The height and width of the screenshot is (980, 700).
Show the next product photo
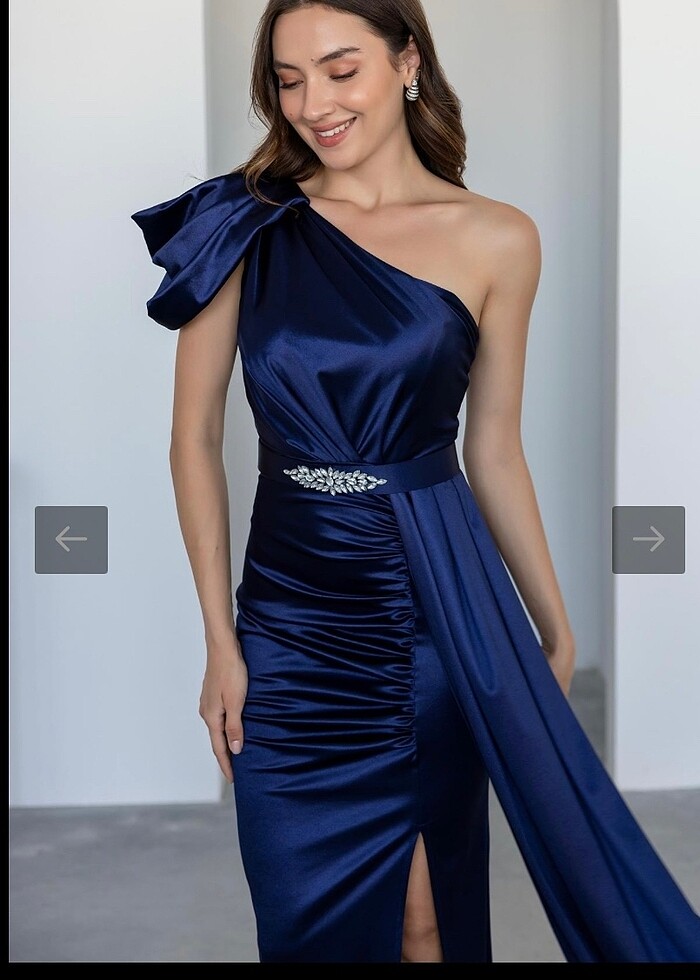(x=648, y=540)
